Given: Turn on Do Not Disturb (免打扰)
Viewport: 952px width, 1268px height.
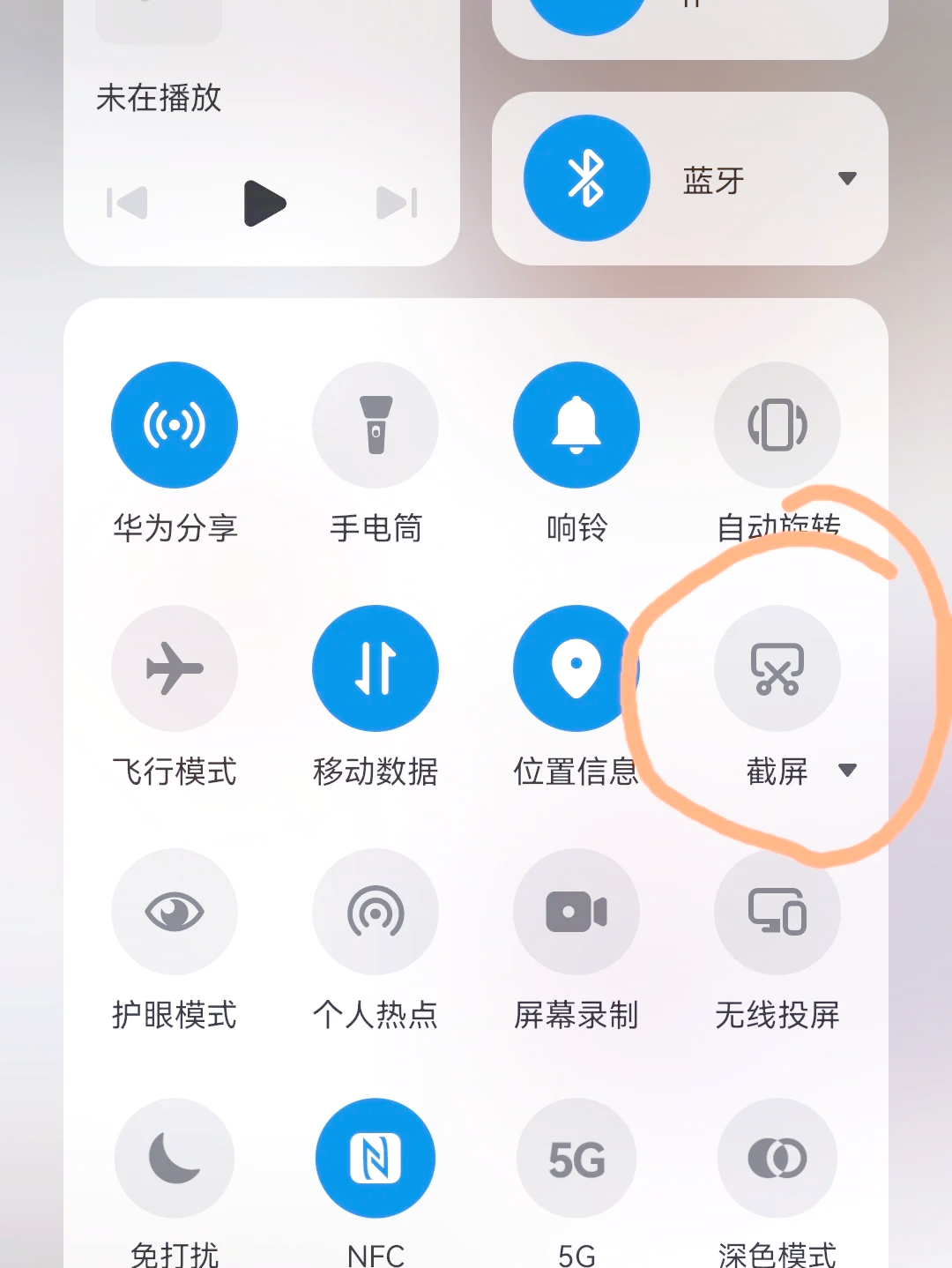Looking at the screenshot, I should [175, 1158].
